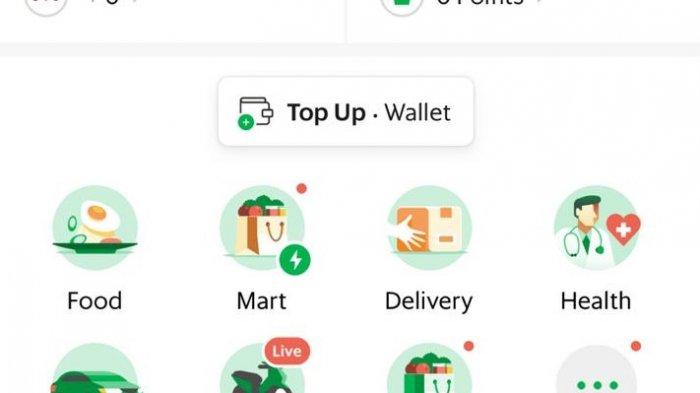Image resolution: width=700 pixels, height=393 pixels.
Task: Open the car ride service icon
Action: (95, 368)
